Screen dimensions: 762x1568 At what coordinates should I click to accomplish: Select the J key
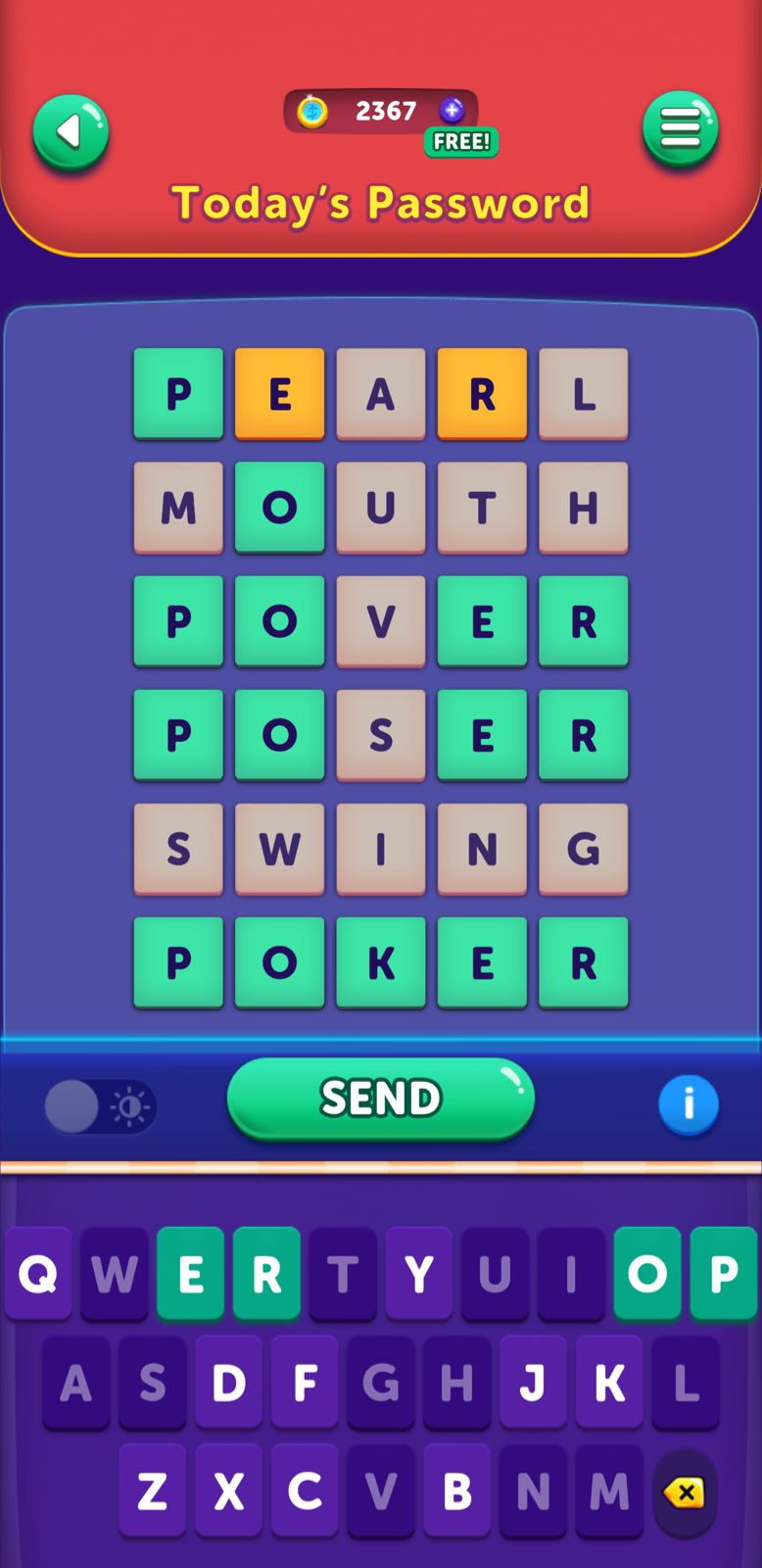[533, 1383]
